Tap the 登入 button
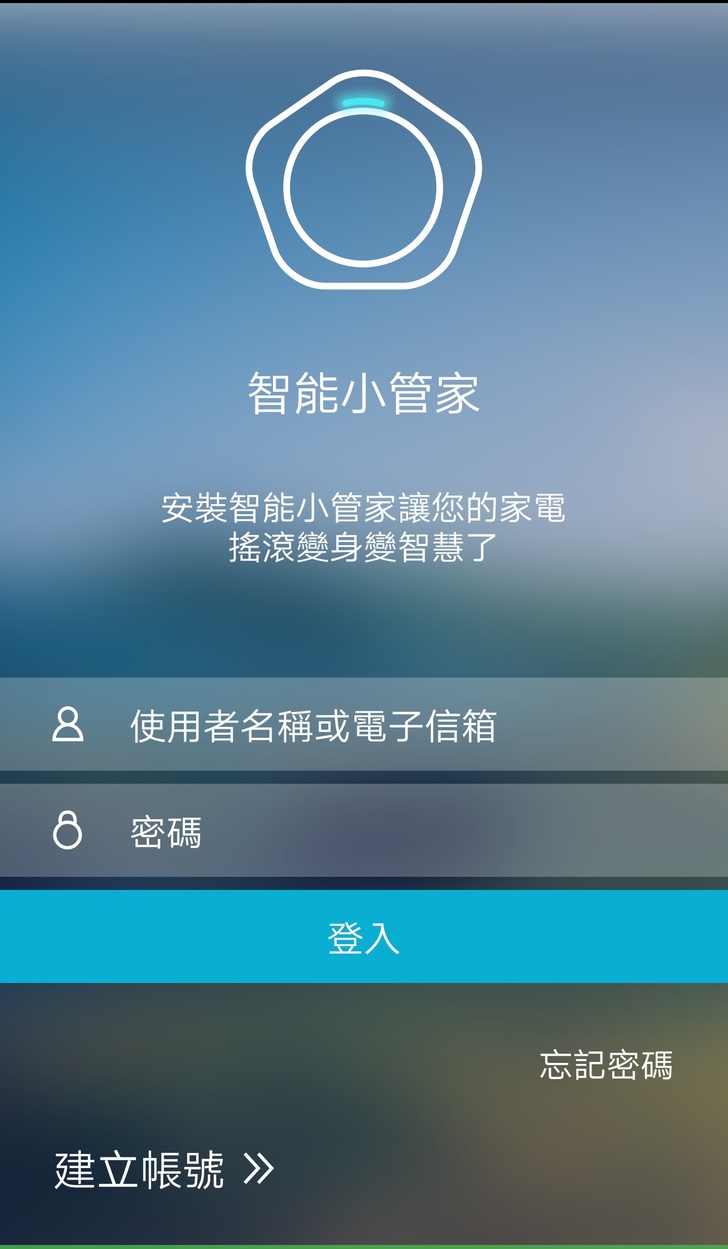 point(364,937)
